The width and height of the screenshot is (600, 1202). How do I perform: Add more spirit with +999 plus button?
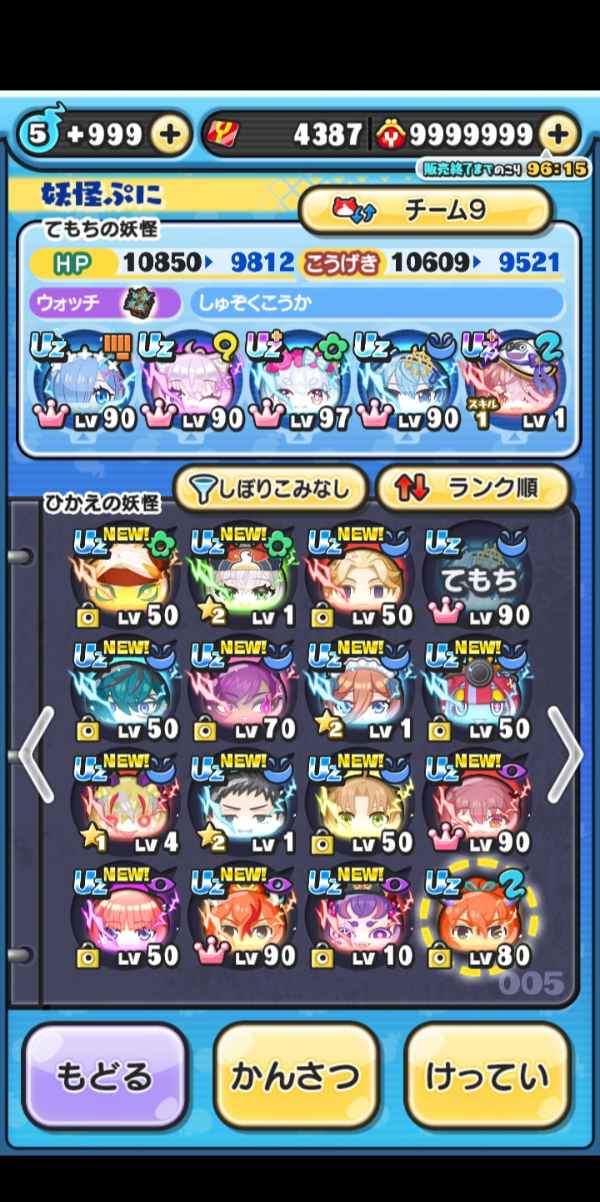pyautogui.click(x=171, y=134)
